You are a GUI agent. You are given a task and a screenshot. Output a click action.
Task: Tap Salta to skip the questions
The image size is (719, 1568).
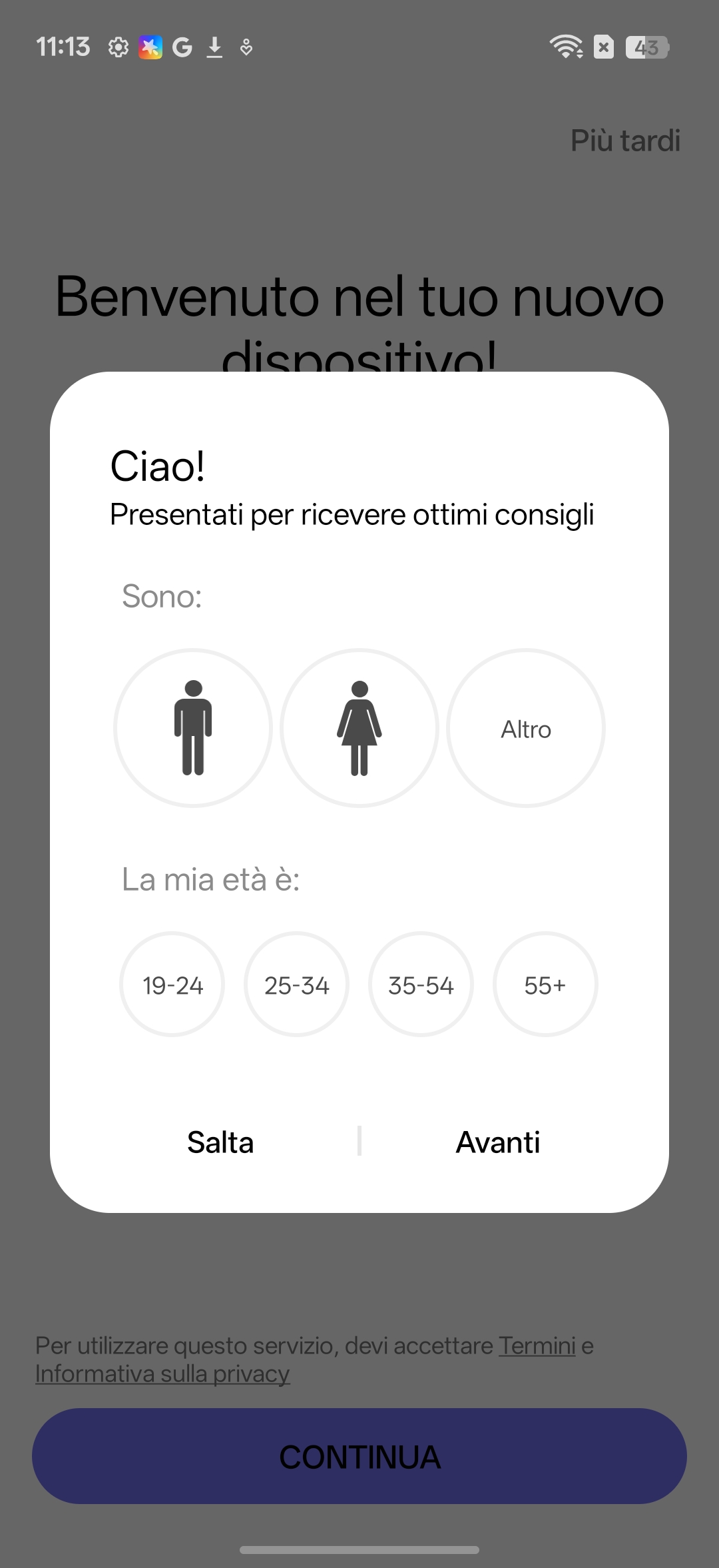point(220,1142)
